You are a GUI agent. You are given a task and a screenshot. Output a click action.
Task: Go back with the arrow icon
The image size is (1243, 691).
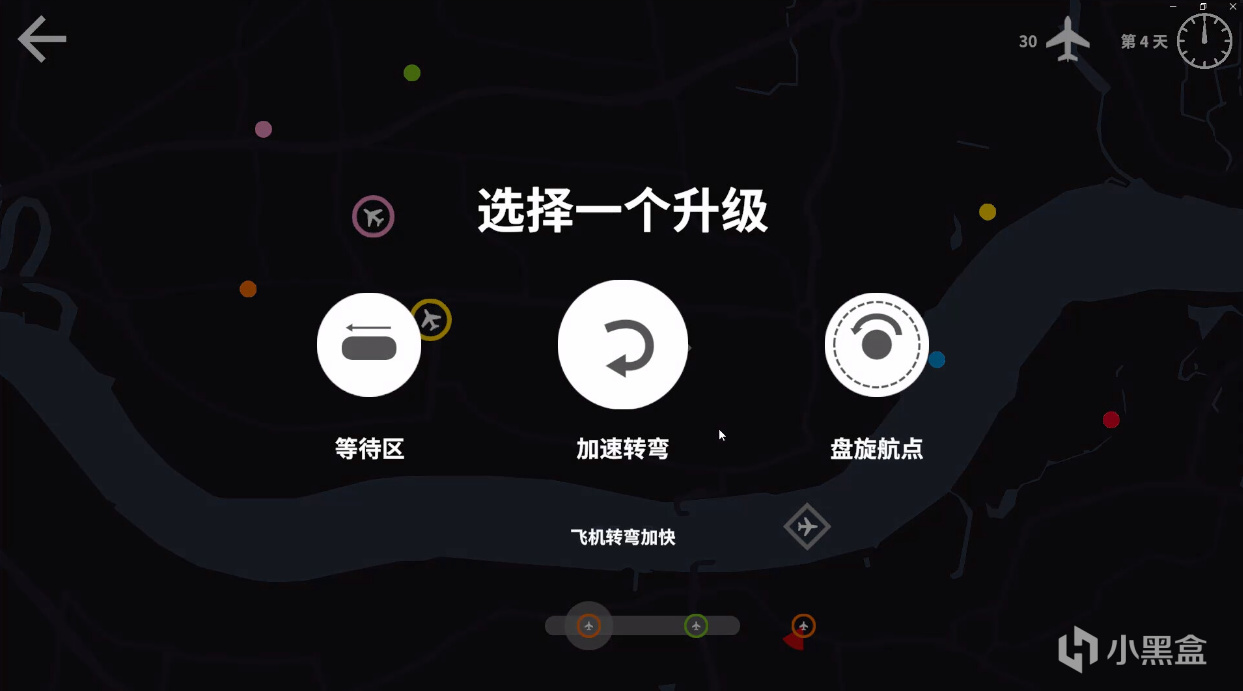click(x=42, y=40)
